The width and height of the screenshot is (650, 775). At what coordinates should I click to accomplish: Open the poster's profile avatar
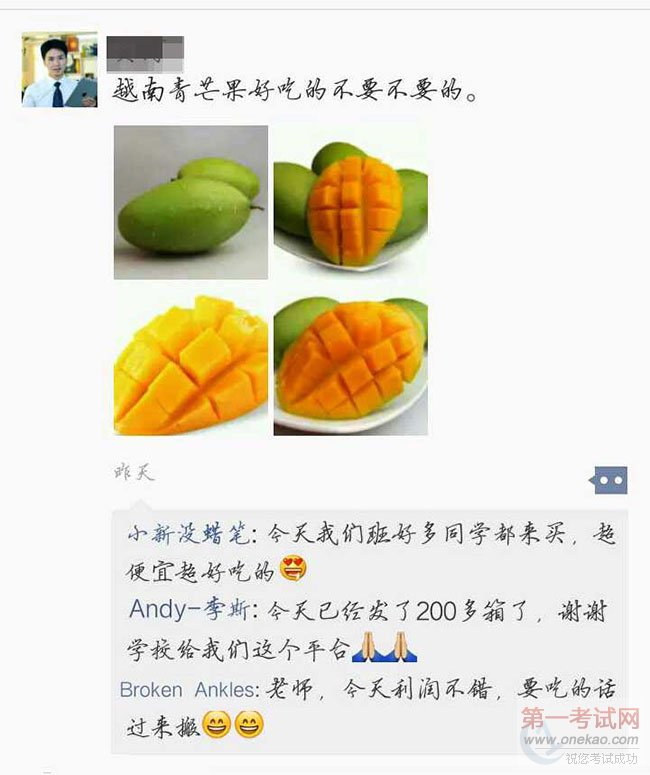(x=59, y=70)
